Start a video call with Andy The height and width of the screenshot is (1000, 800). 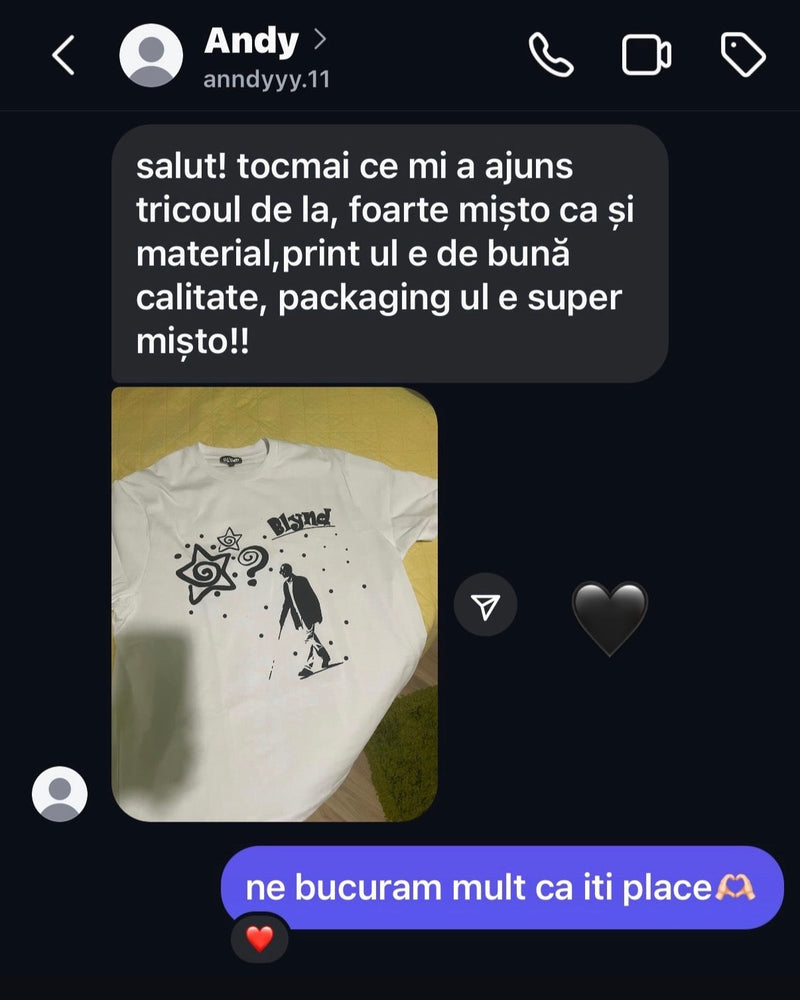point(647,56)
